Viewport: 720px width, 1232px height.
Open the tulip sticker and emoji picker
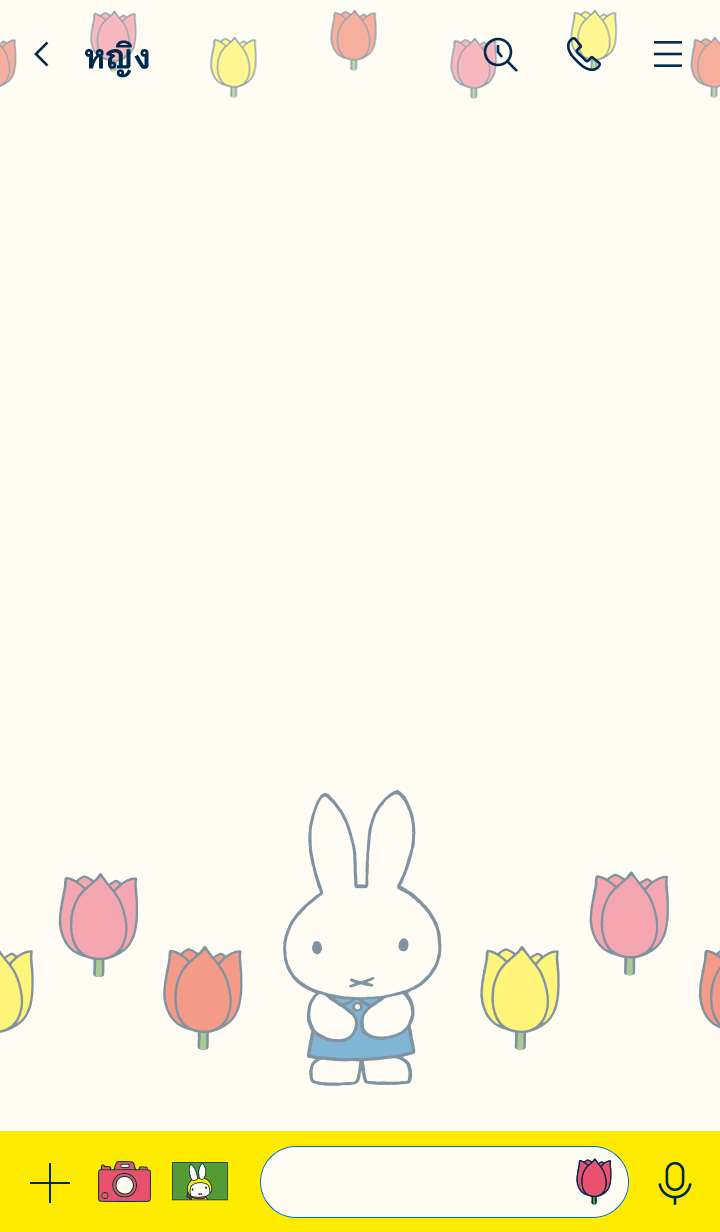[x=594, y=1181]
